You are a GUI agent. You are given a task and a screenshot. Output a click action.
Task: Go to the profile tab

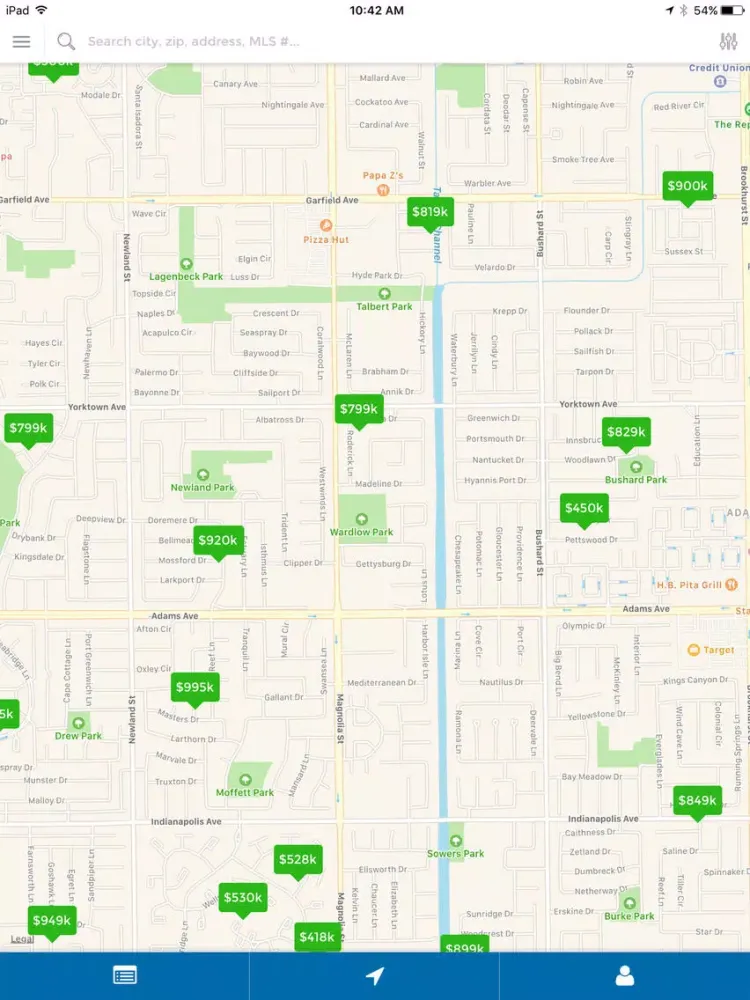(x=625, y=976)
